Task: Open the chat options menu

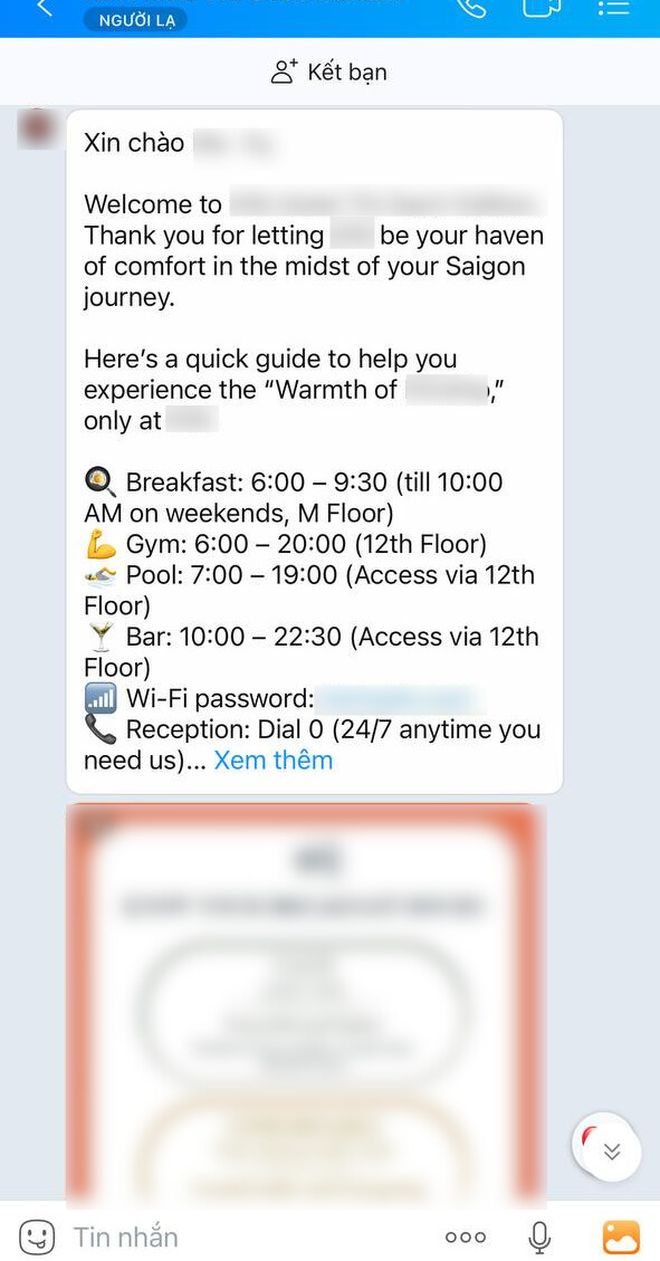Action: pyautogui.click(x=612, y=8)
